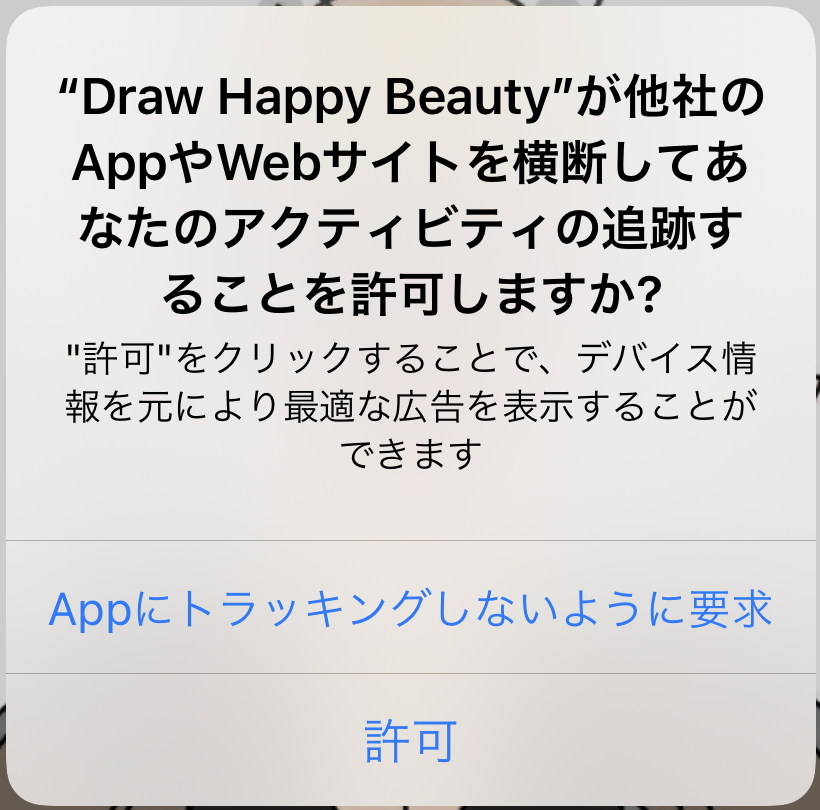This screenshot has height=810, width=820.
Task: Select 'Appにトラッキングしないように要求' option
Action: pos(410,608)
